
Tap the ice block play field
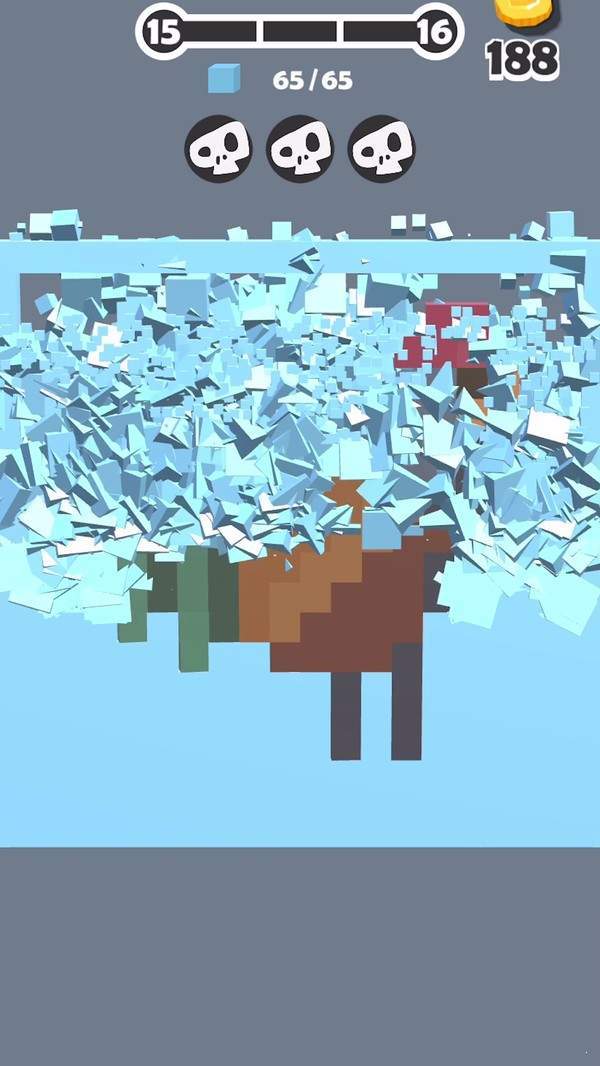click(x=300, y=540)
